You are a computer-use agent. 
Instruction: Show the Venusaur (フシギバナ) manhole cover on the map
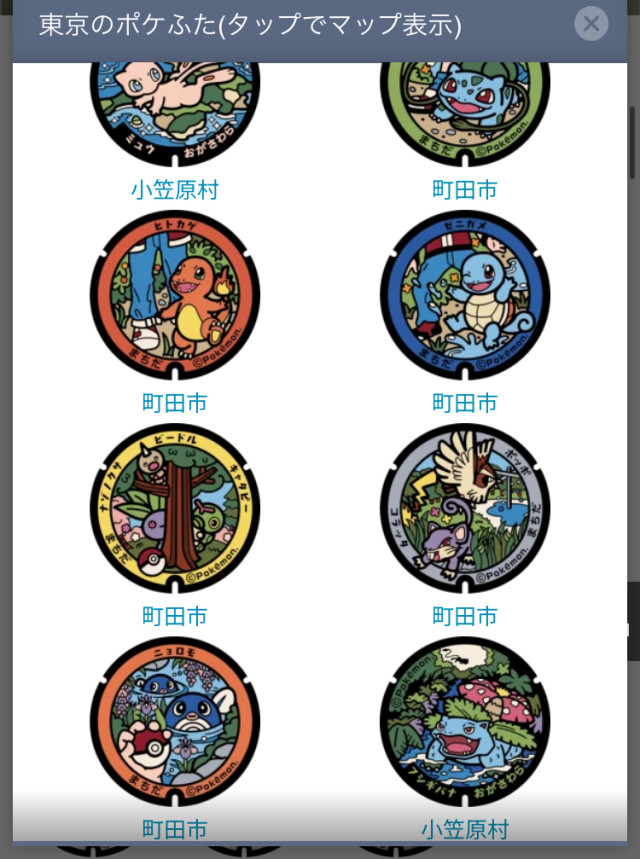pyautogui.click(x=465, y=722)
